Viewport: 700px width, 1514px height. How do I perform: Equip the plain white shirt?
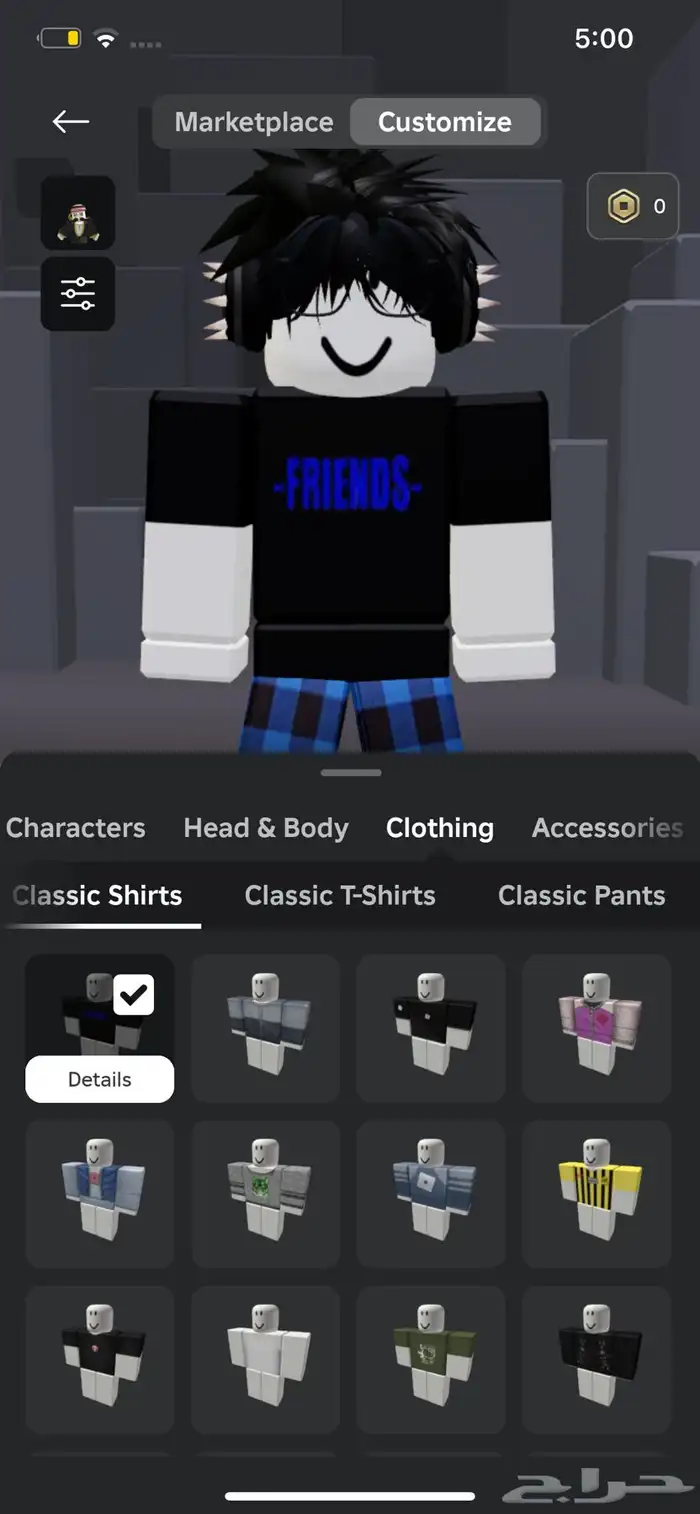[x=265, y=1359]
